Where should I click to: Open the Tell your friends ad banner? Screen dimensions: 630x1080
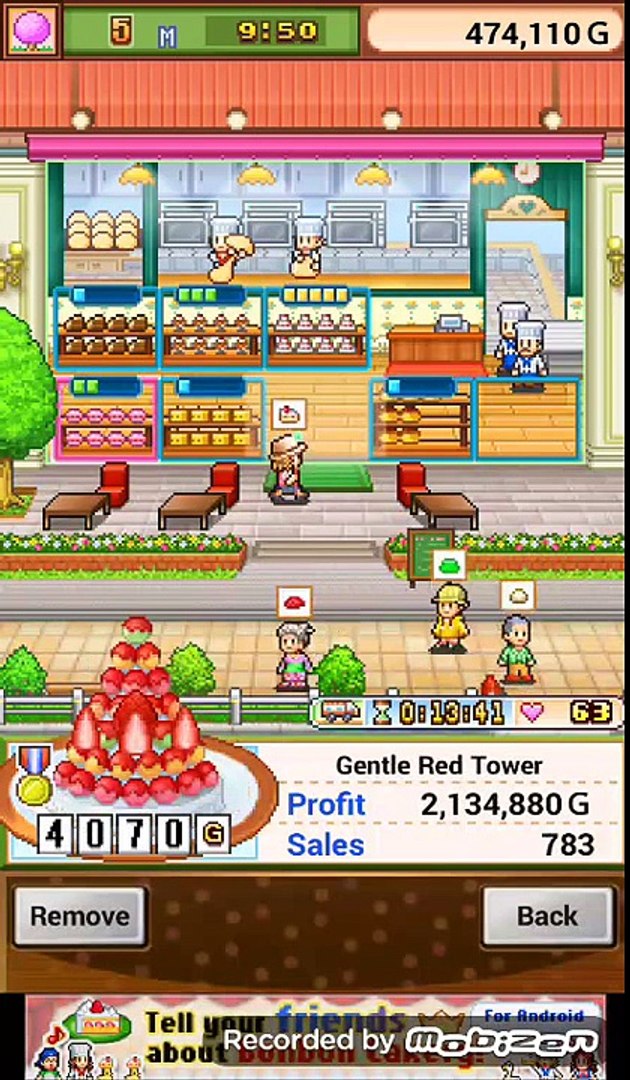pos(315,1035)
